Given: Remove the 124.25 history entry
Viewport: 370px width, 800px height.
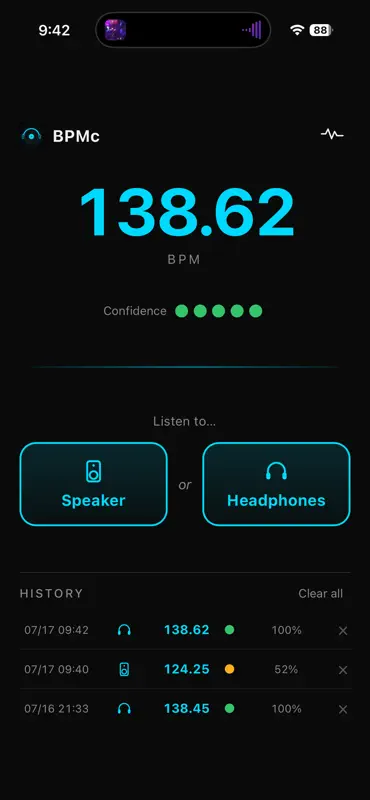Looking at the screenshot, I should click(x=343, y=670).
